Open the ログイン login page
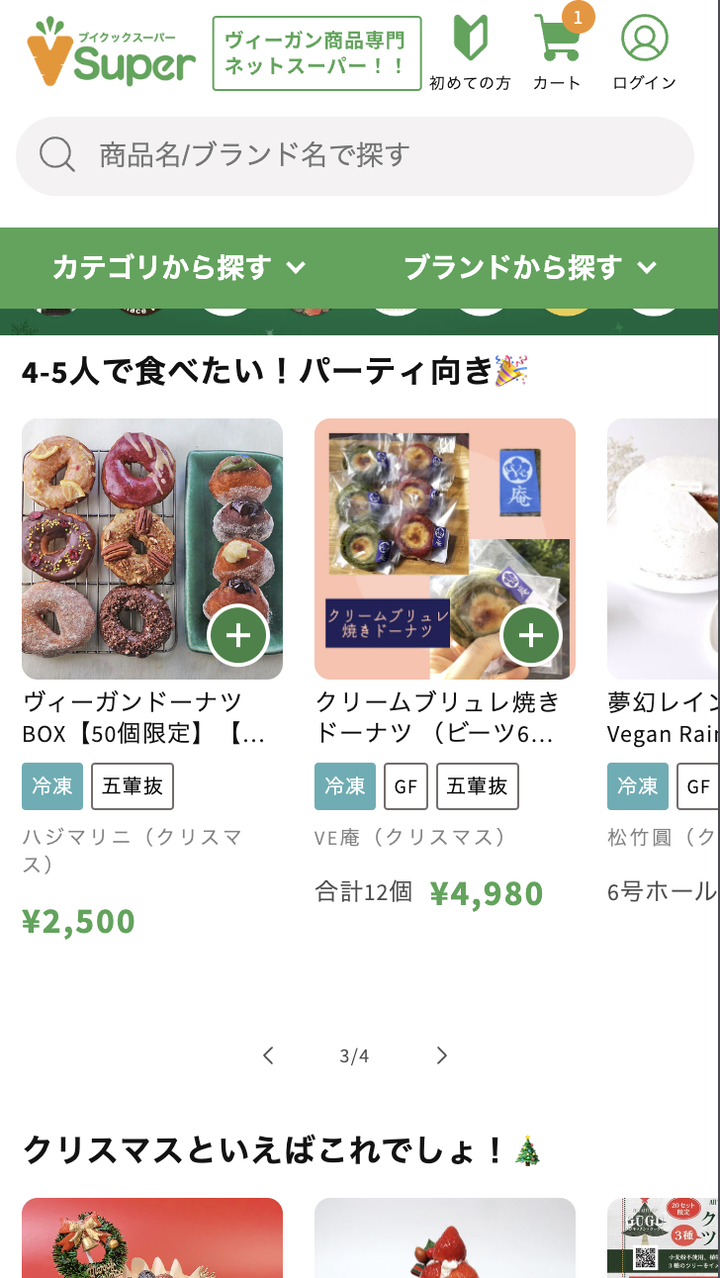The height and width of the screenshot is (1278, 720). click(x=644, y=53)
